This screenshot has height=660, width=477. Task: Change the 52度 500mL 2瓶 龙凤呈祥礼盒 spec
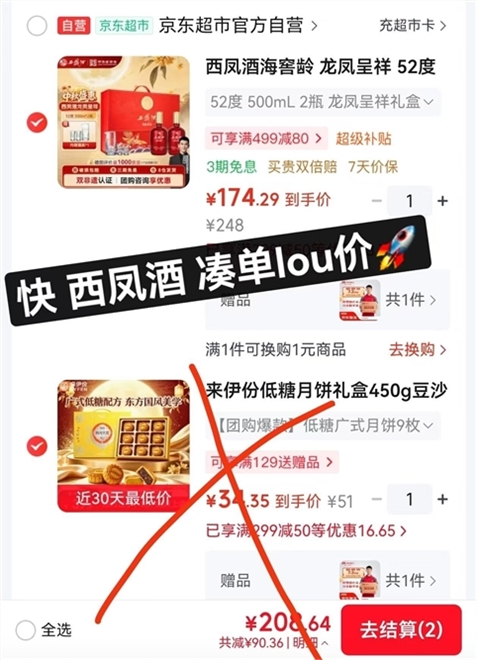(x=323, y=102)
